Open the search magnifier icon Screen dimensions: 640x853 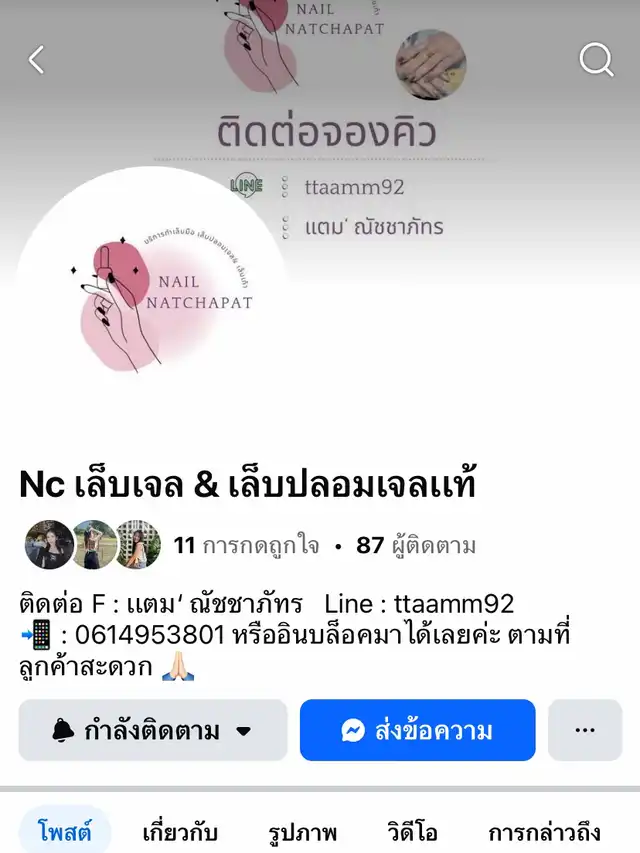pyautogui.click(x=596, y=60)
